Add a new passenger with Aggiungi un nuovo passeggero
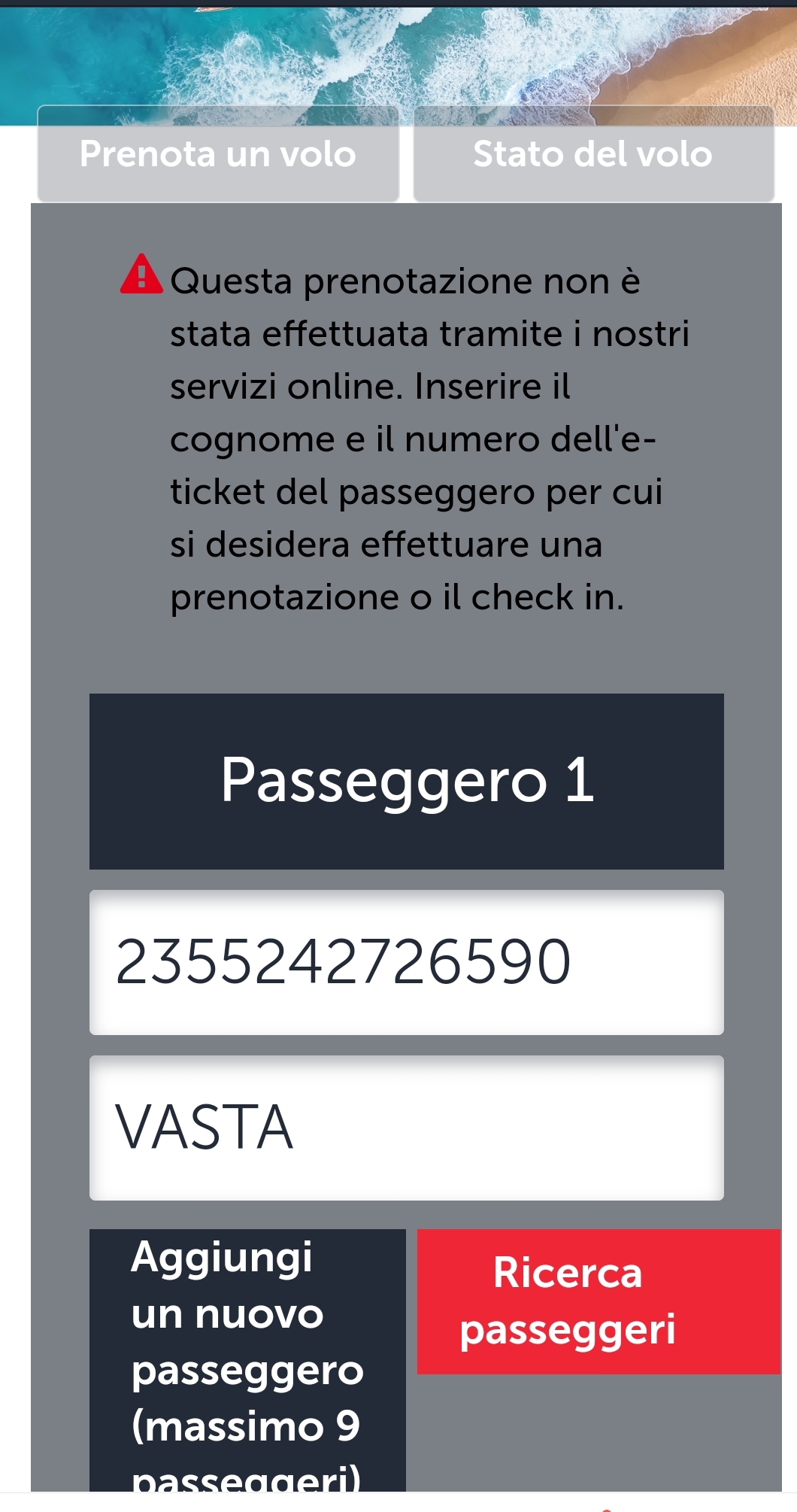The image size is (797, 1512). (247, 1360)
